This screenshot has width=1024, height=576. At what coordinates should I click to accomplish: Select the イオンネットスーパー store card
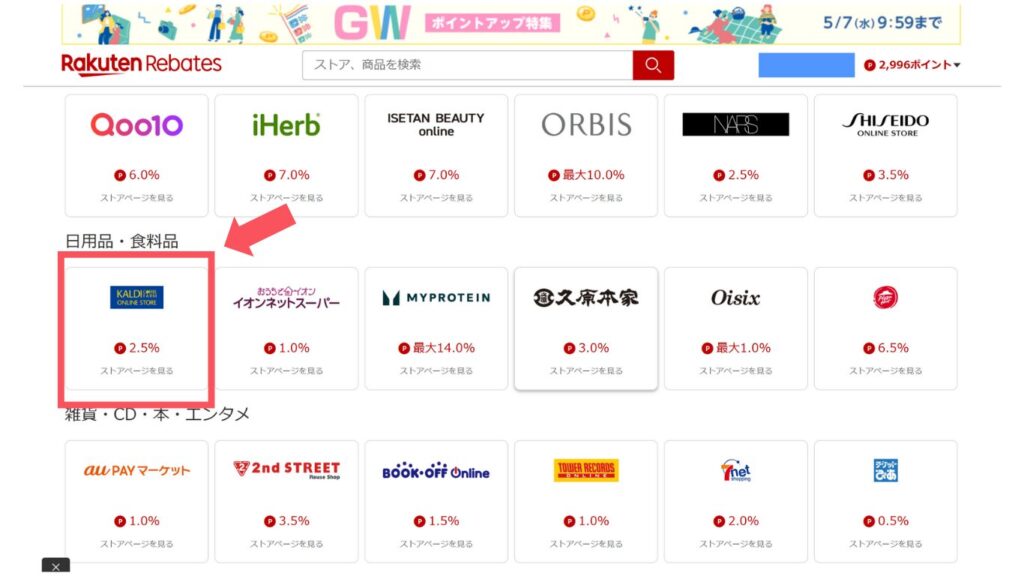286,328
